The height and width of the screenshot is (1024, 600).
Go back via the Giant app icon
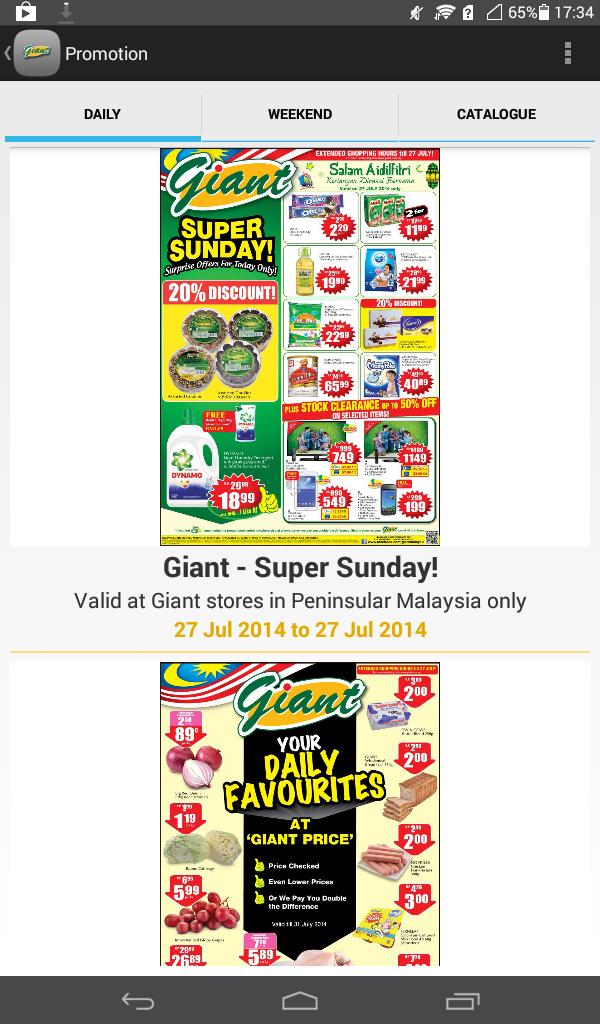[x=35, y=54]
